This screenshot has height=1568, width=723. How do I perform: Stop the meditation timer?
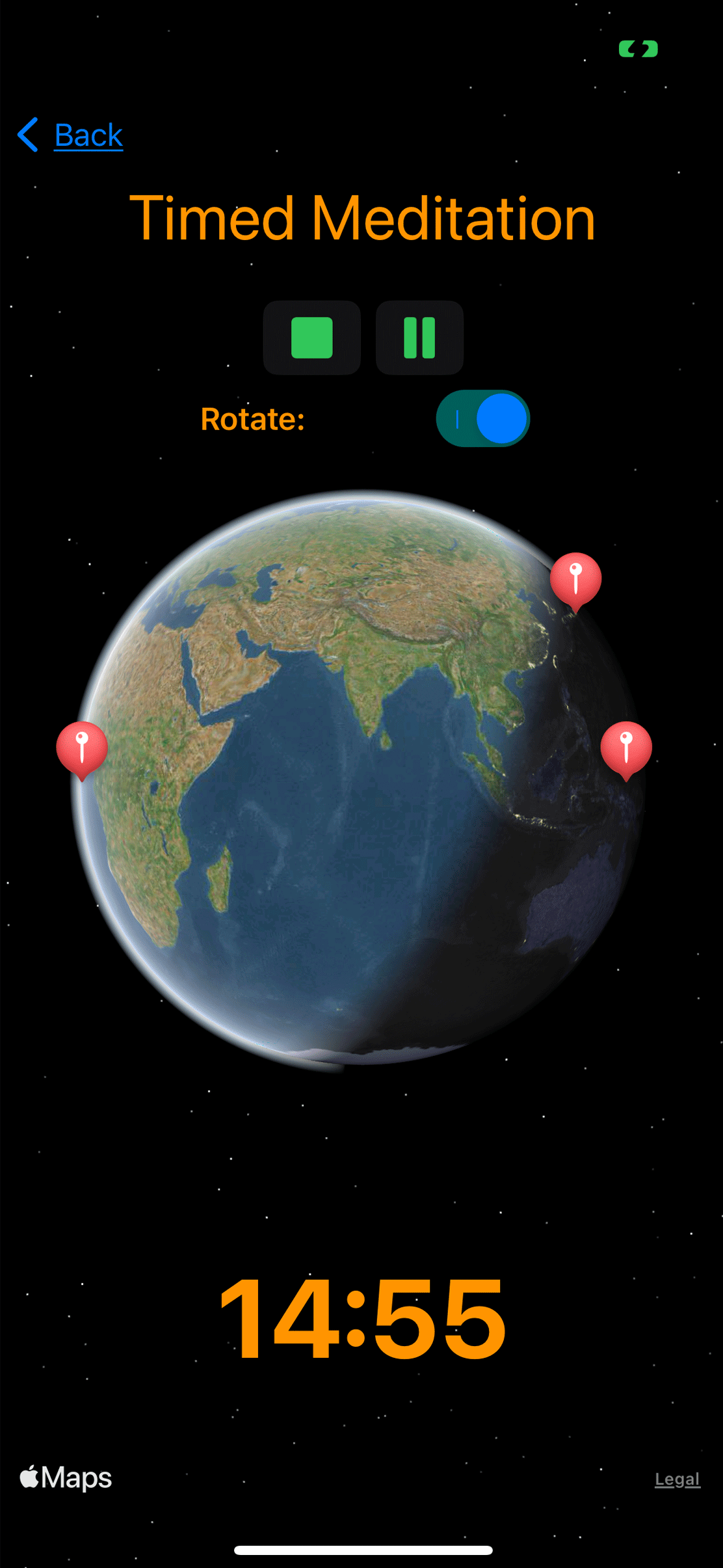tap(312, 338)
